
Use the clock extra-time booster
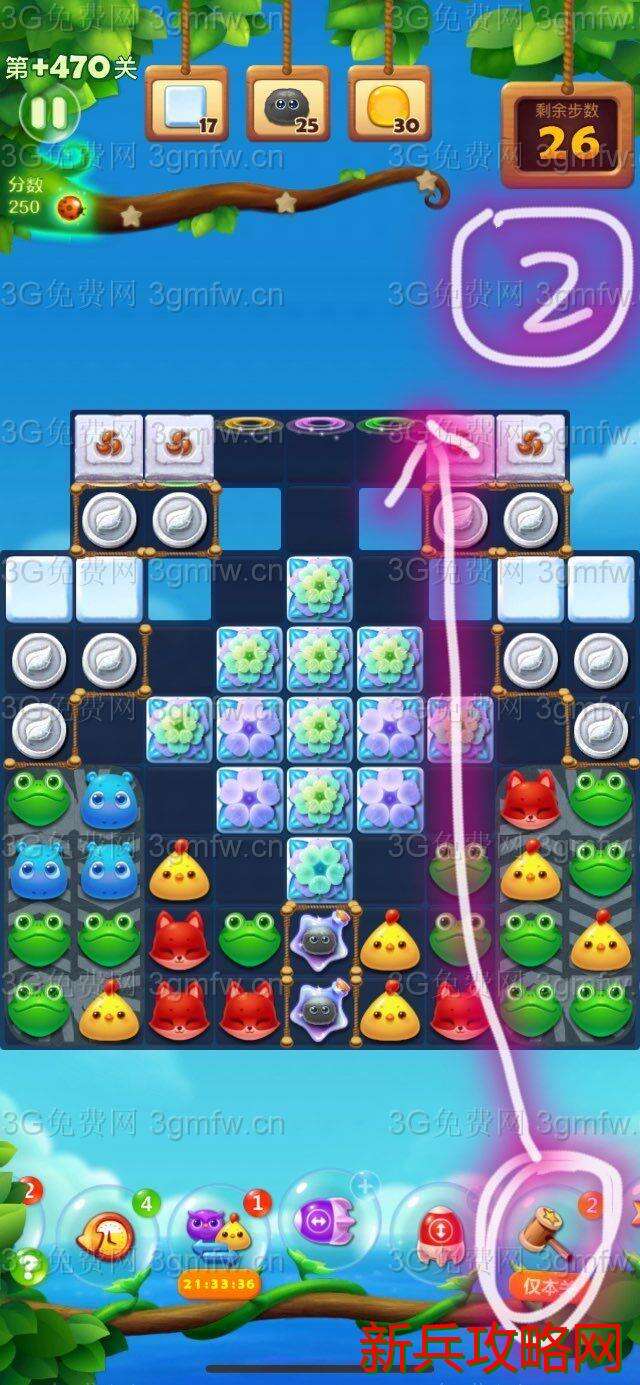tap(103, 1237)
